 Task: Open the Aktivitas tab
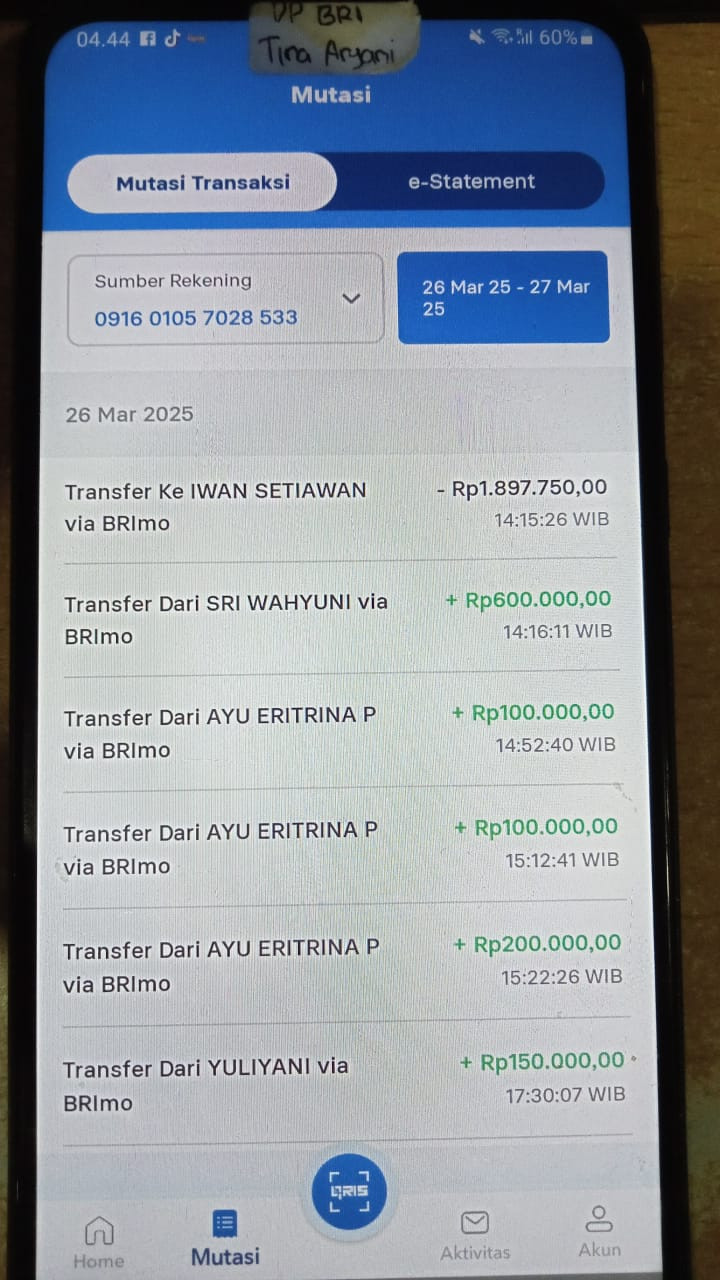(x=475, y=1236)
